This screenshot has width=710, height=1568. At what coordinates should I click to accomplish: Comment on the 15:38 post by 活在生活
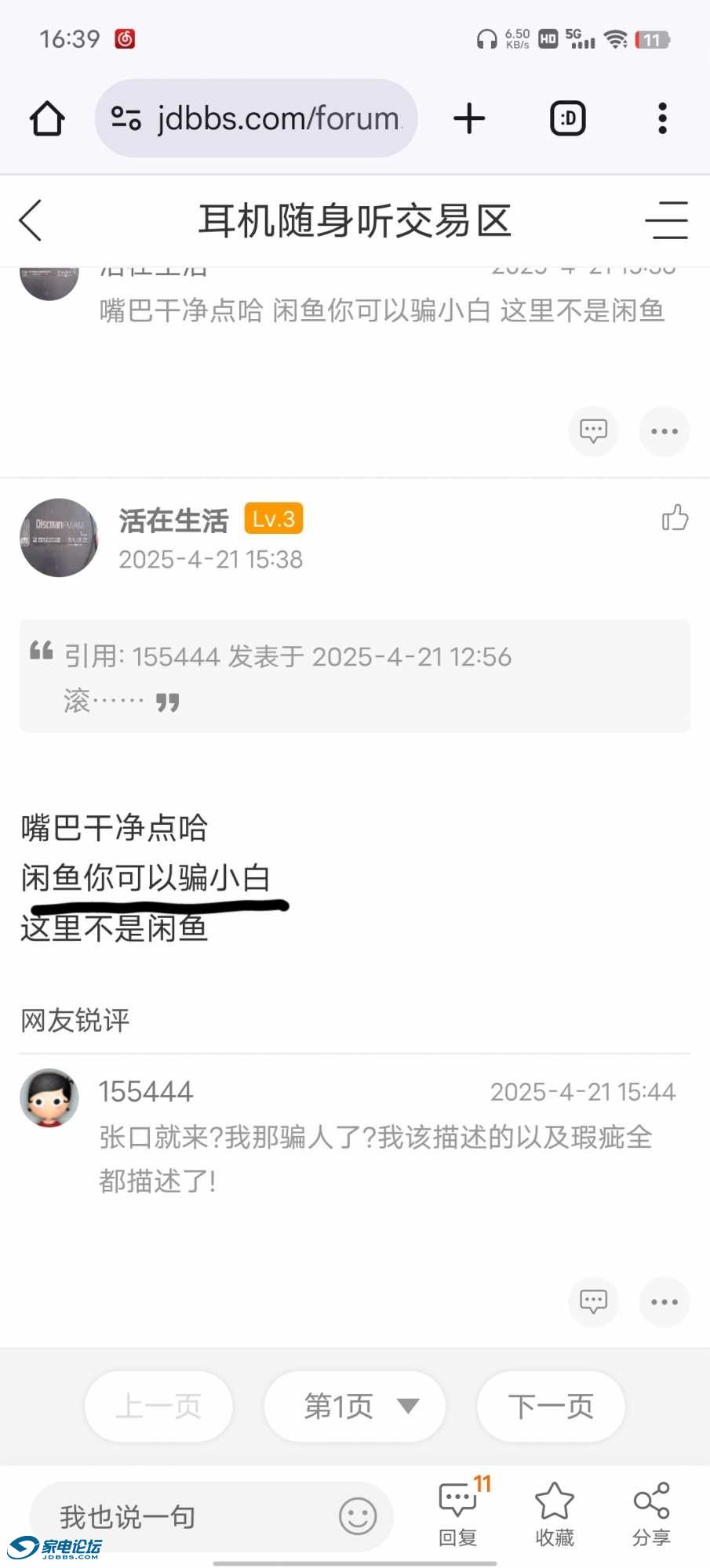[x=593, y=1301]
